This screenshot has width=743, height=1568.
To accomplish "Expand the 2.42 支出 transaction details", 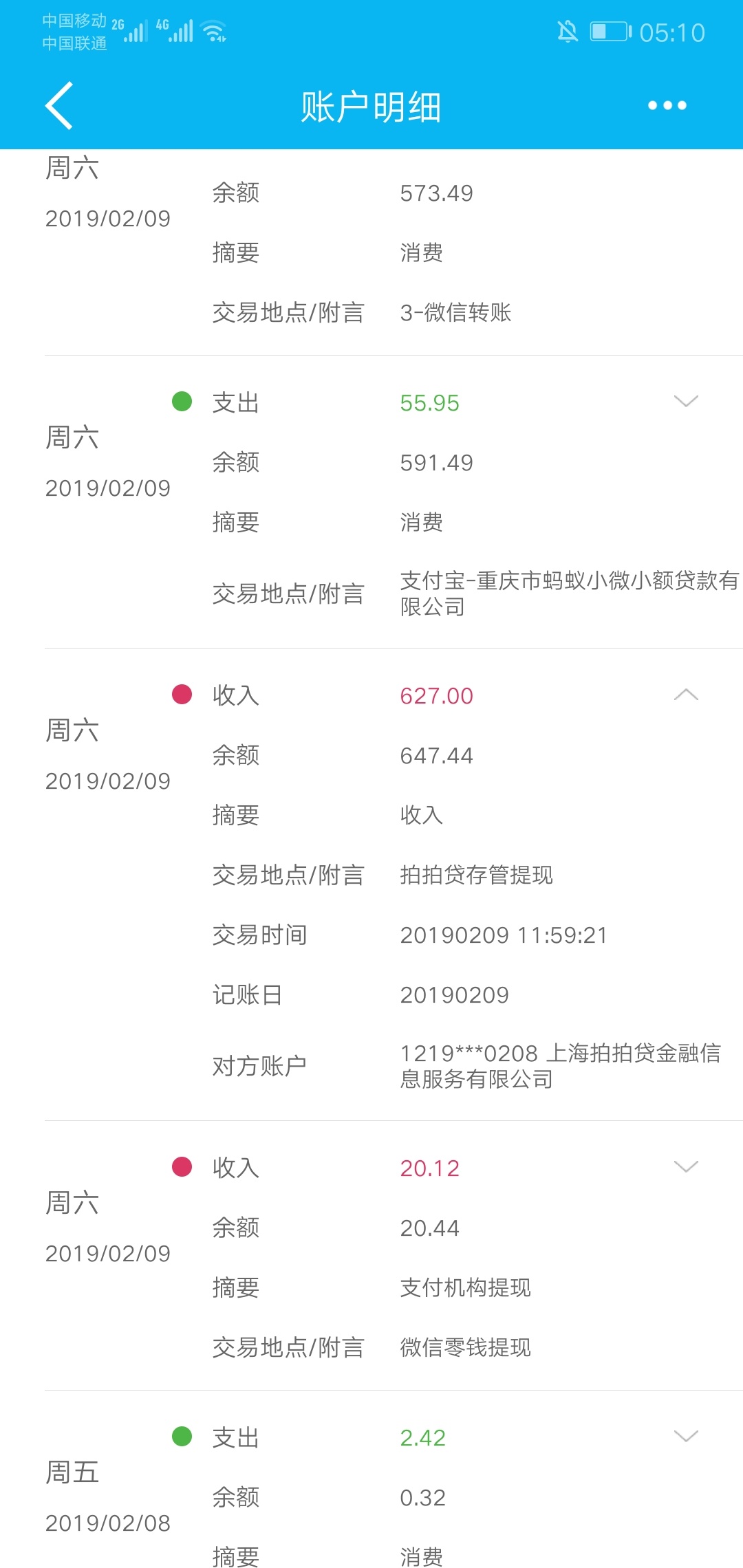I will [686, 1436].
